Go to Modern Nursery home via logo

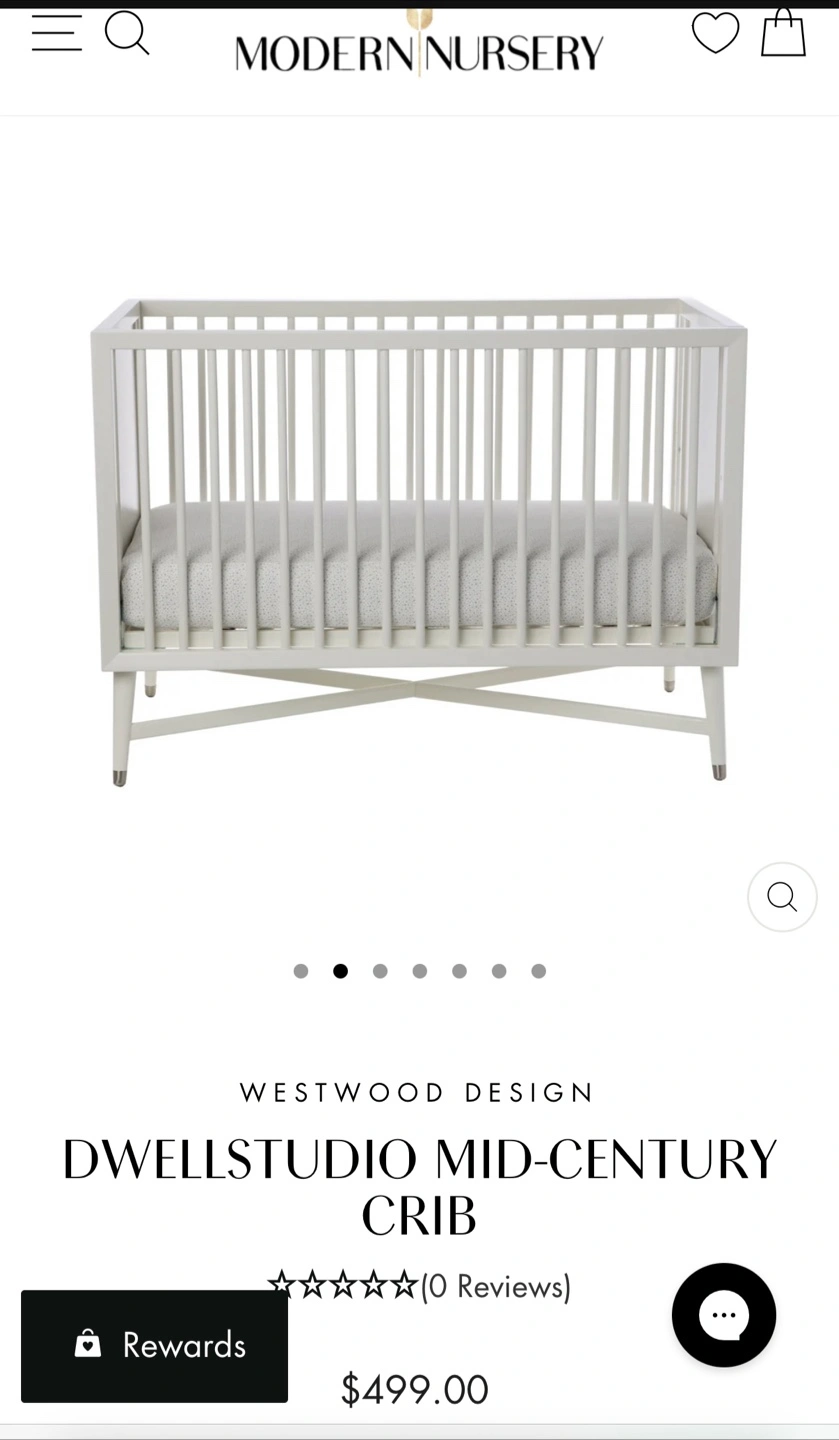coord(419,45)
